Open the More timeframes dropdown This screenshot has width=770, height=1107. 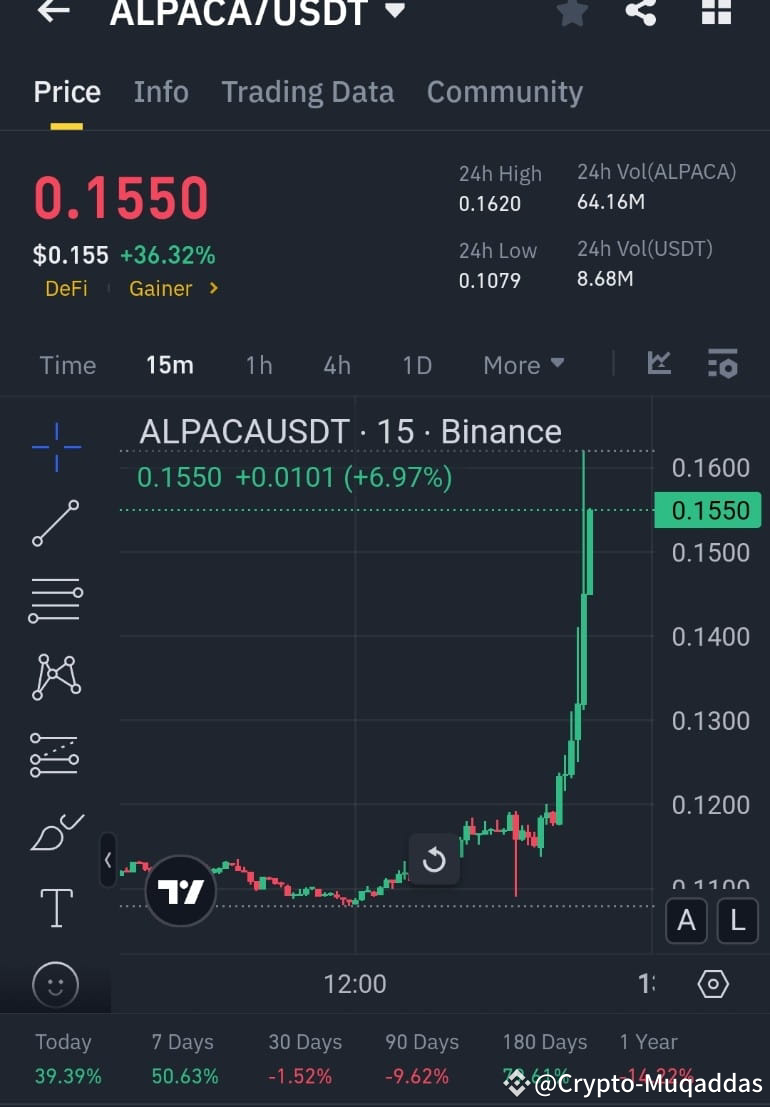523,365
